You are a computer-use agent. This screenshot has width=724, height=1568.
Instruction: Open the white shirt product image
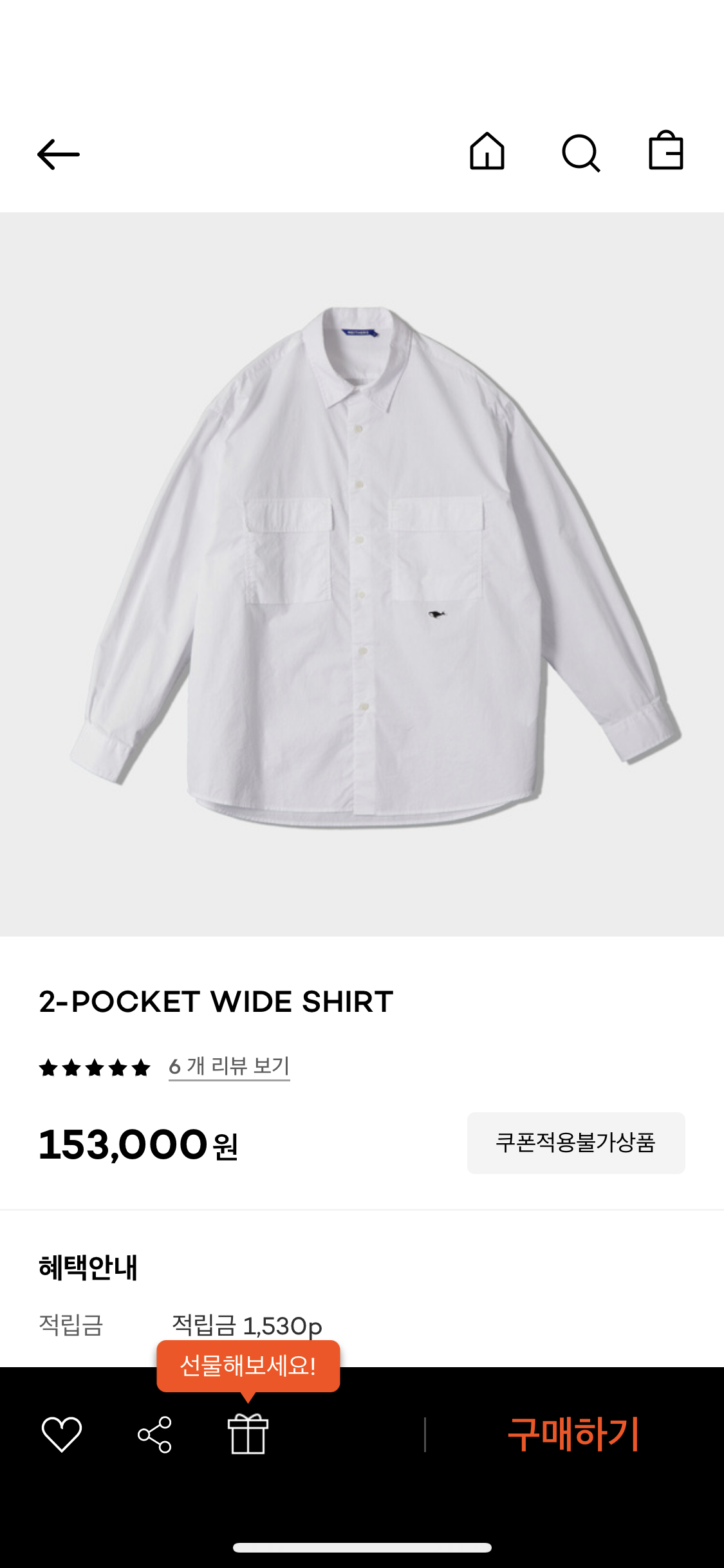pyautogui.click(x=362, y=574)
